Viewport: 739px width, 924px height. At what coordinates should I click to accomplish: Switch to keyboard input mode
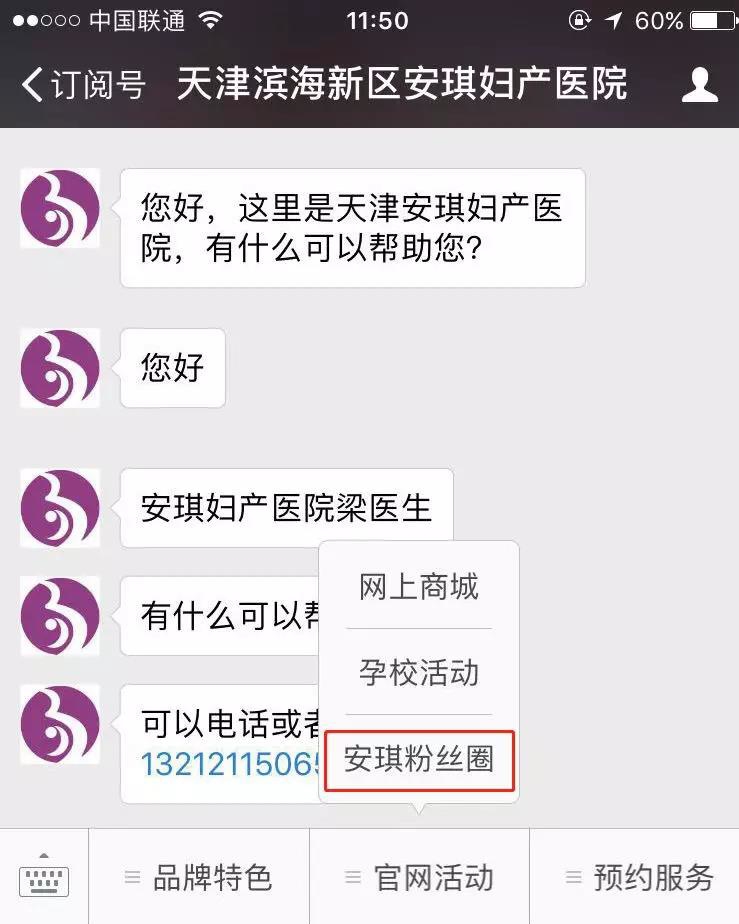pos(44,878)
